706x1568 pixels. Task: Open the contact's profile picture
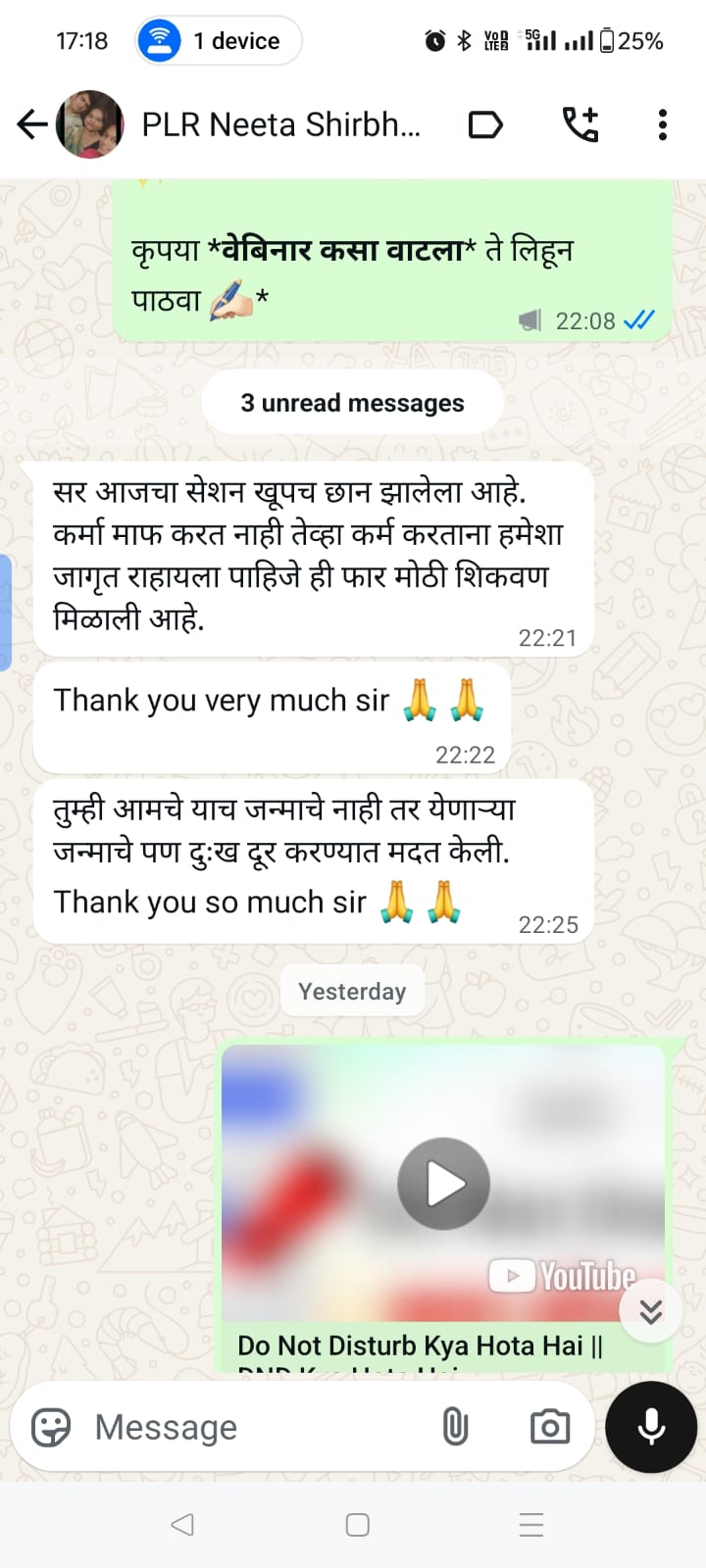coord(90,124)
